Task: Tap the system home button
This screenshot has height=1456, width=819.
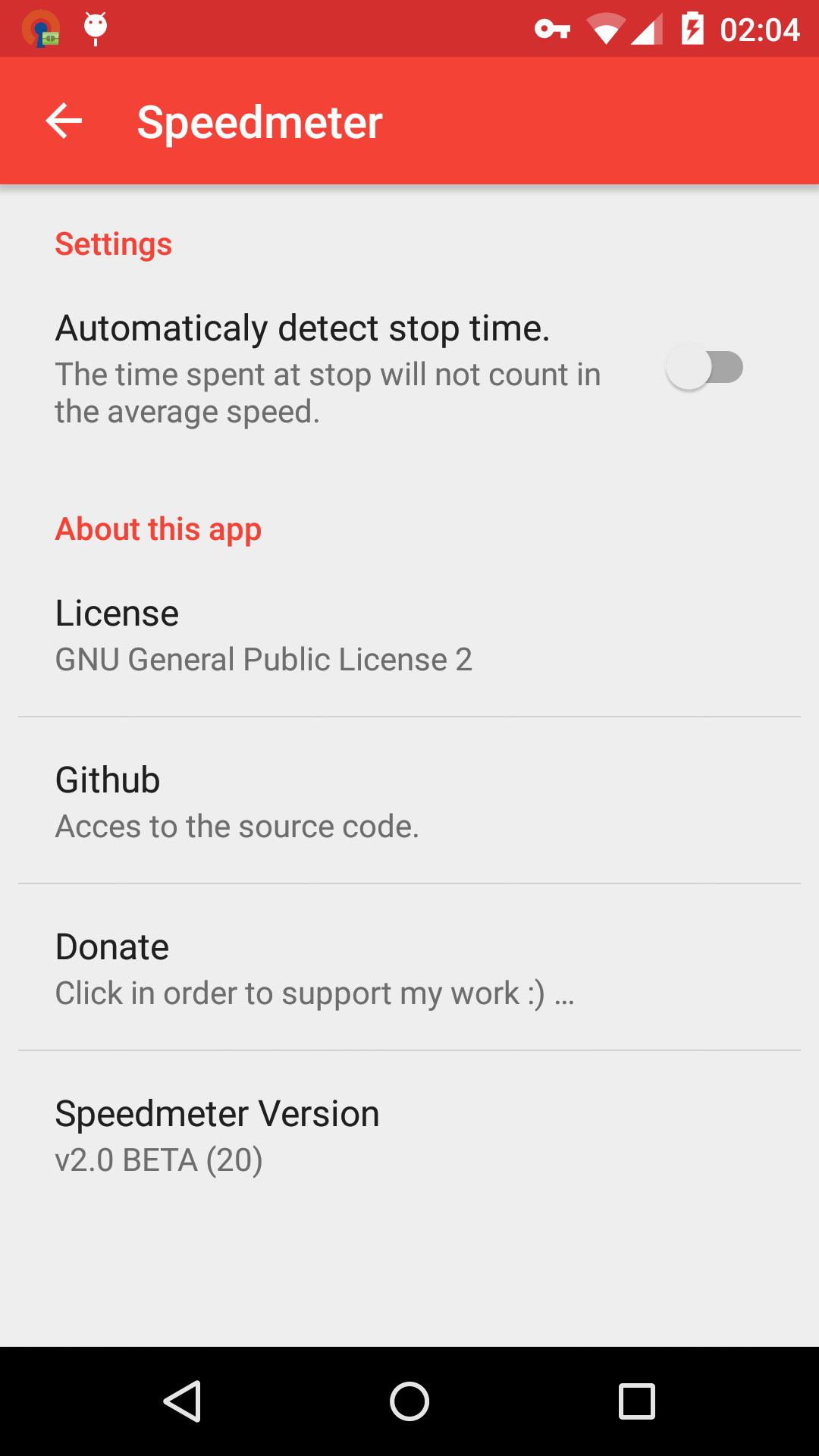Action: [409, 1401]
